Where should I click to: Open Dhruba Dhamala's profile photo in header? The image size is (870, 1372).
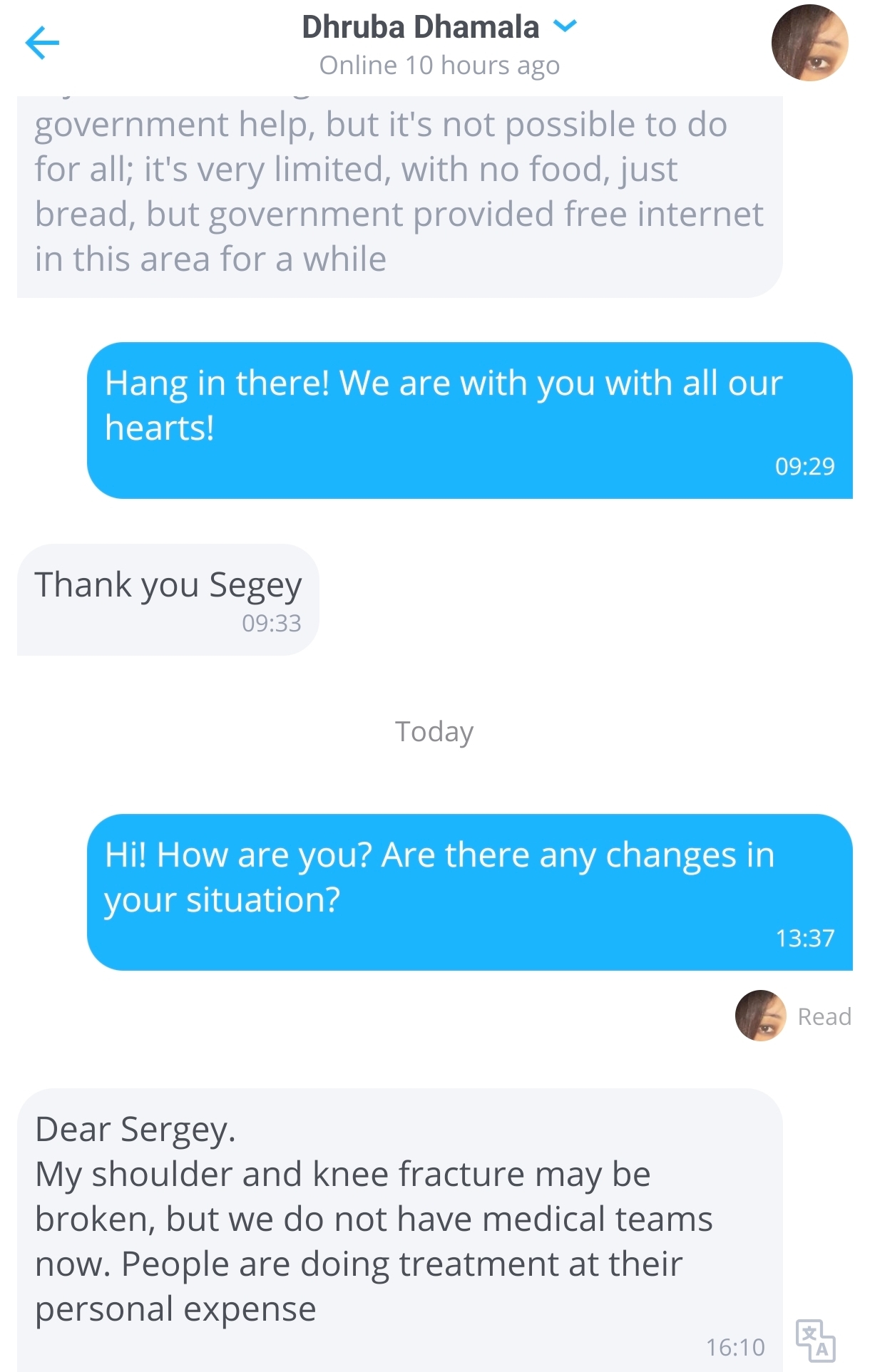[810, 43]
